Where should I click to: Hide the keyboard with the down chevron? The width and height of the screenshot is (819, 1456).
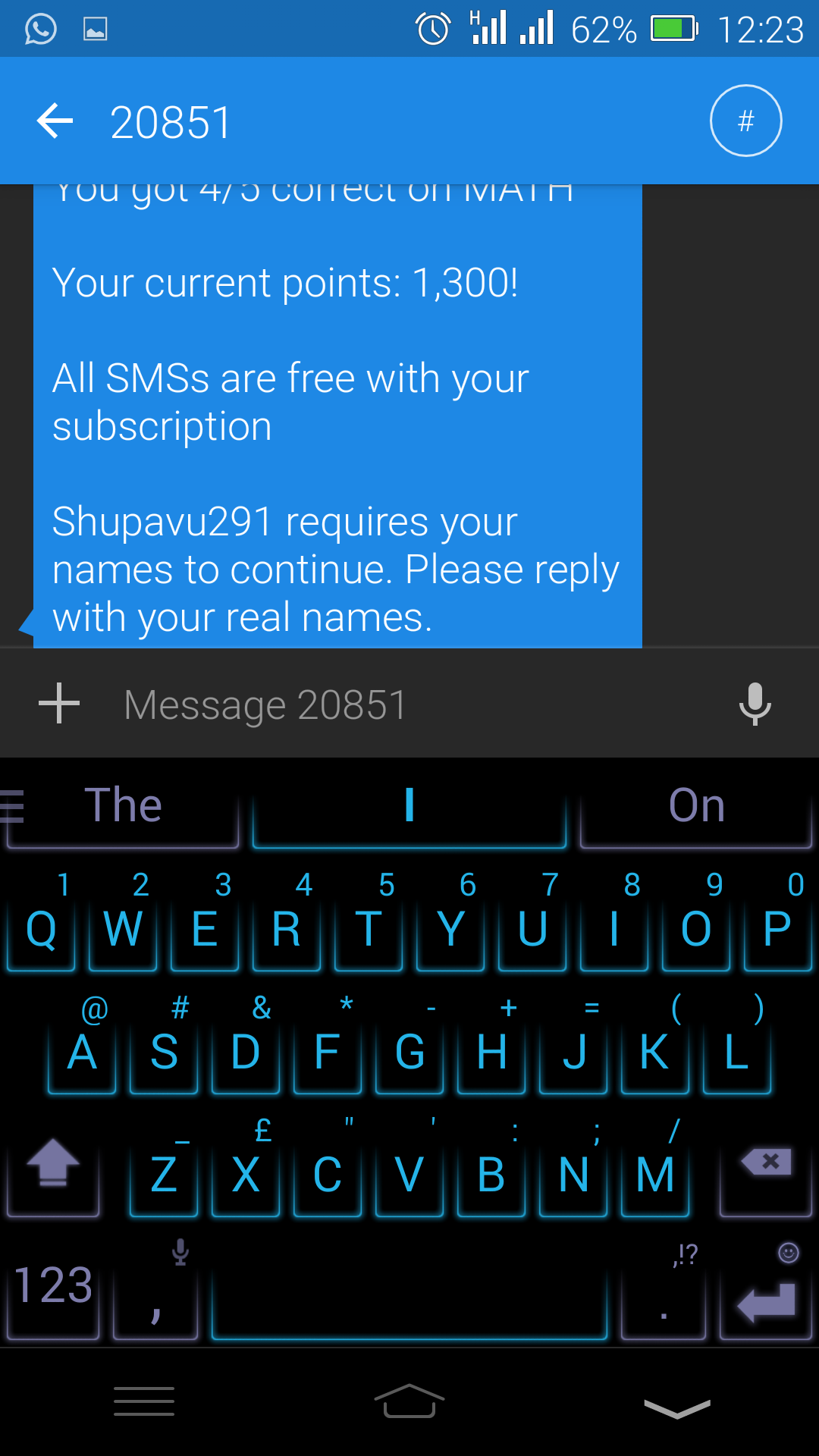point(677,1408)
